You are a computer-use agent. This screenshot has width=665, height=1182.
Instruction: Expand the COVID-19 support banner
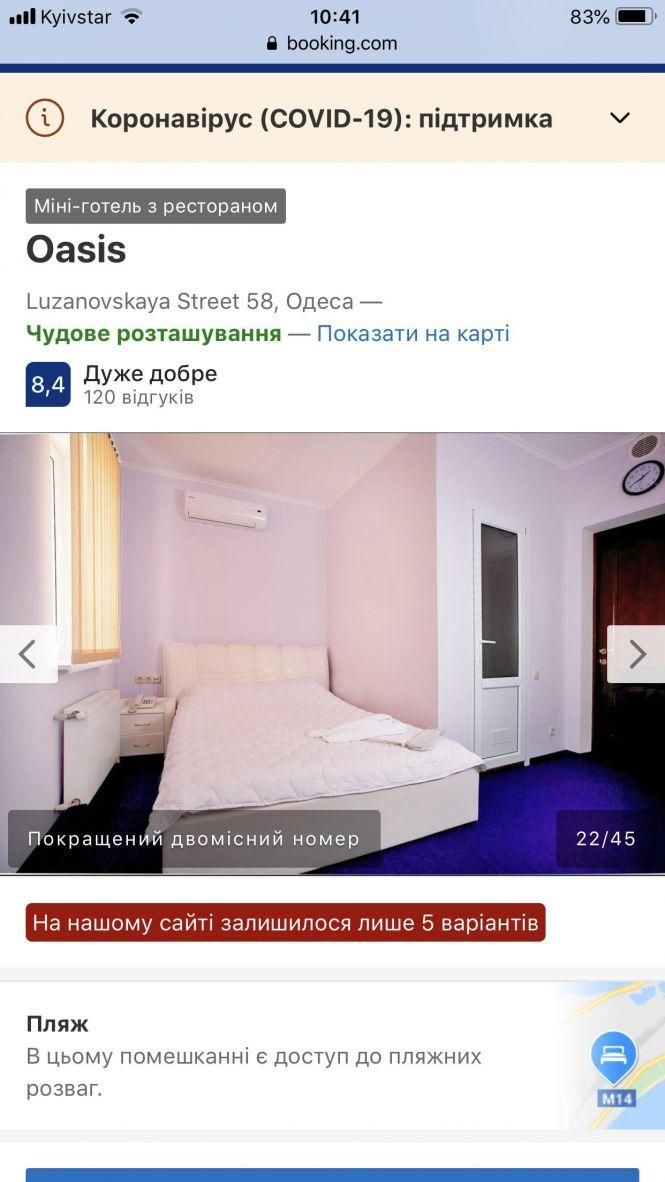point(619,118)
